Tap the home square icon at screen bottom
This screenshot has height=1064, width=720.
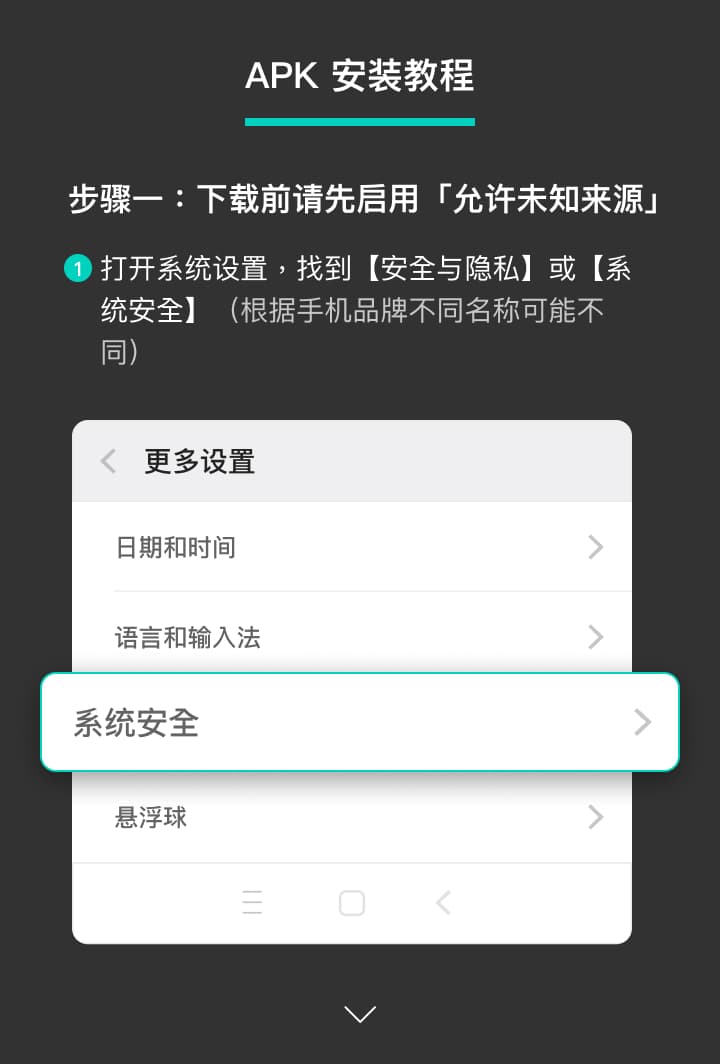351,902
